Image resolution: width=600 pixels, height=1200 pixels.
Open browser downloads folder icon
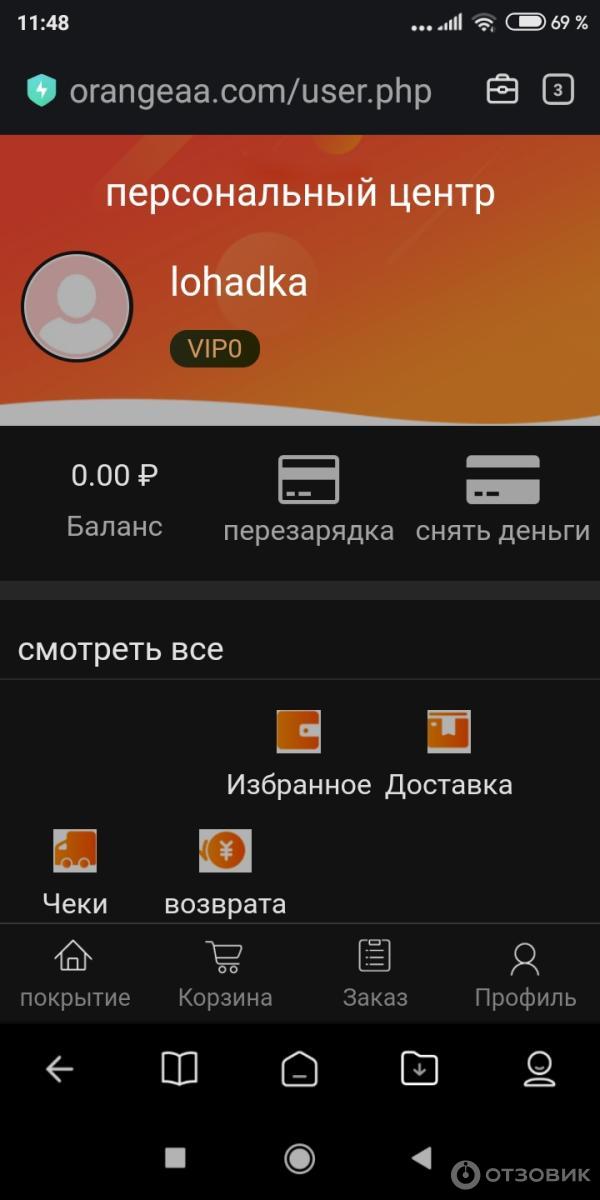click(420, 1070)
